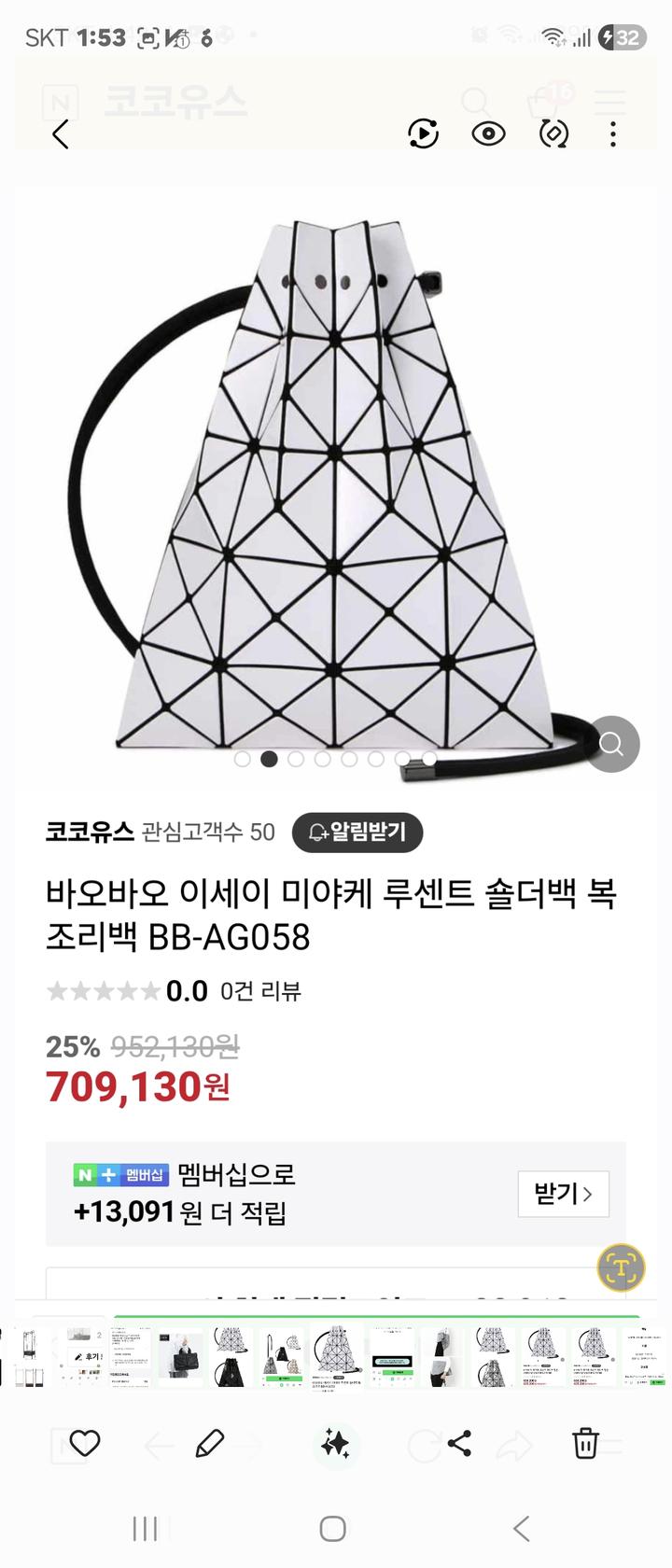The image size is (672, 1568).
Task: Tap the remaster icon in top bar
Action: point(553,134)
